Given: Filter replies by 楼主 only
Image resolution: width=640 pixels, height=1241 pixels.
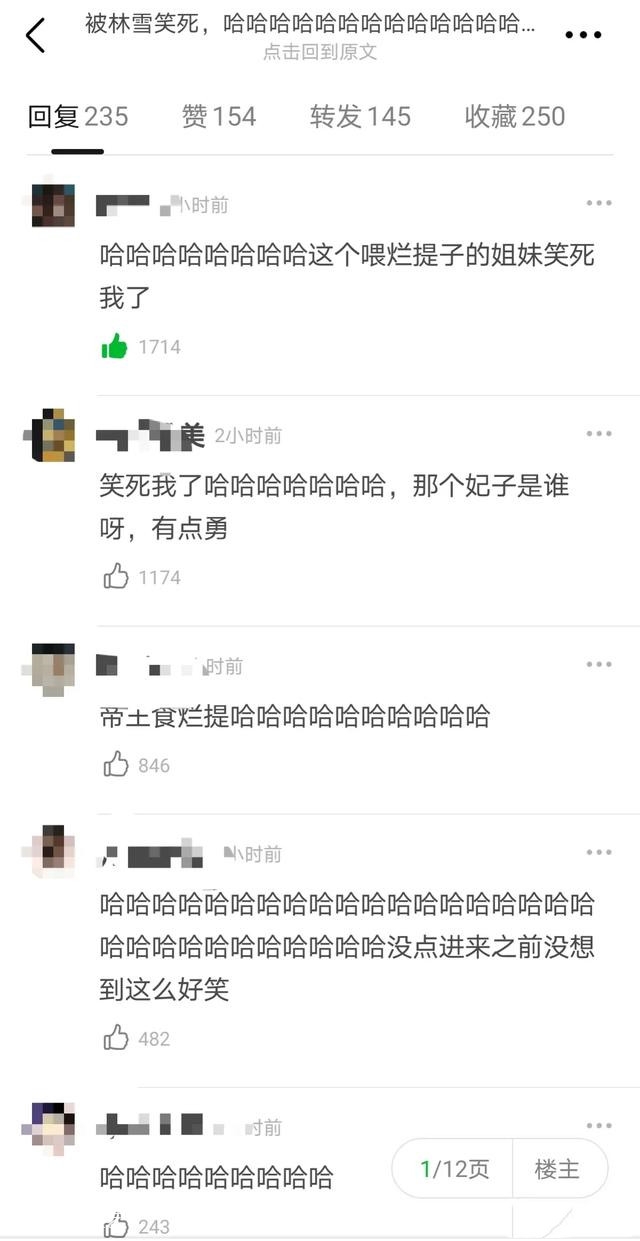Looking at the screenshot, I should (x=558, y=1169).
